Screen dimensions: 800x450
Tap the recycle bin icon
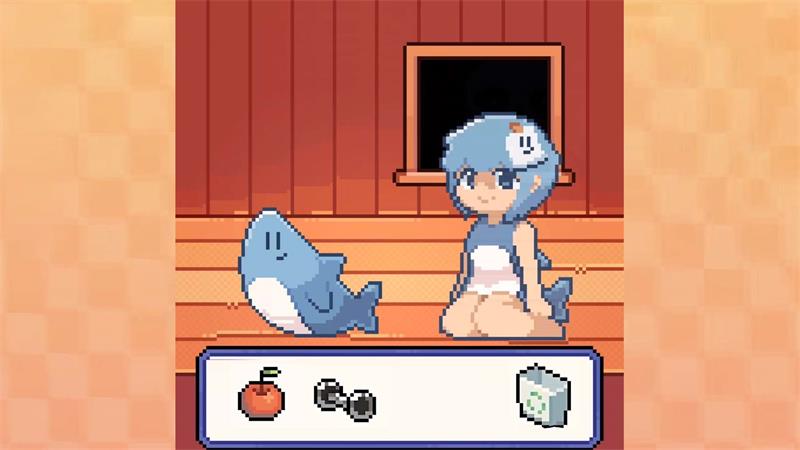pos(541,395)
